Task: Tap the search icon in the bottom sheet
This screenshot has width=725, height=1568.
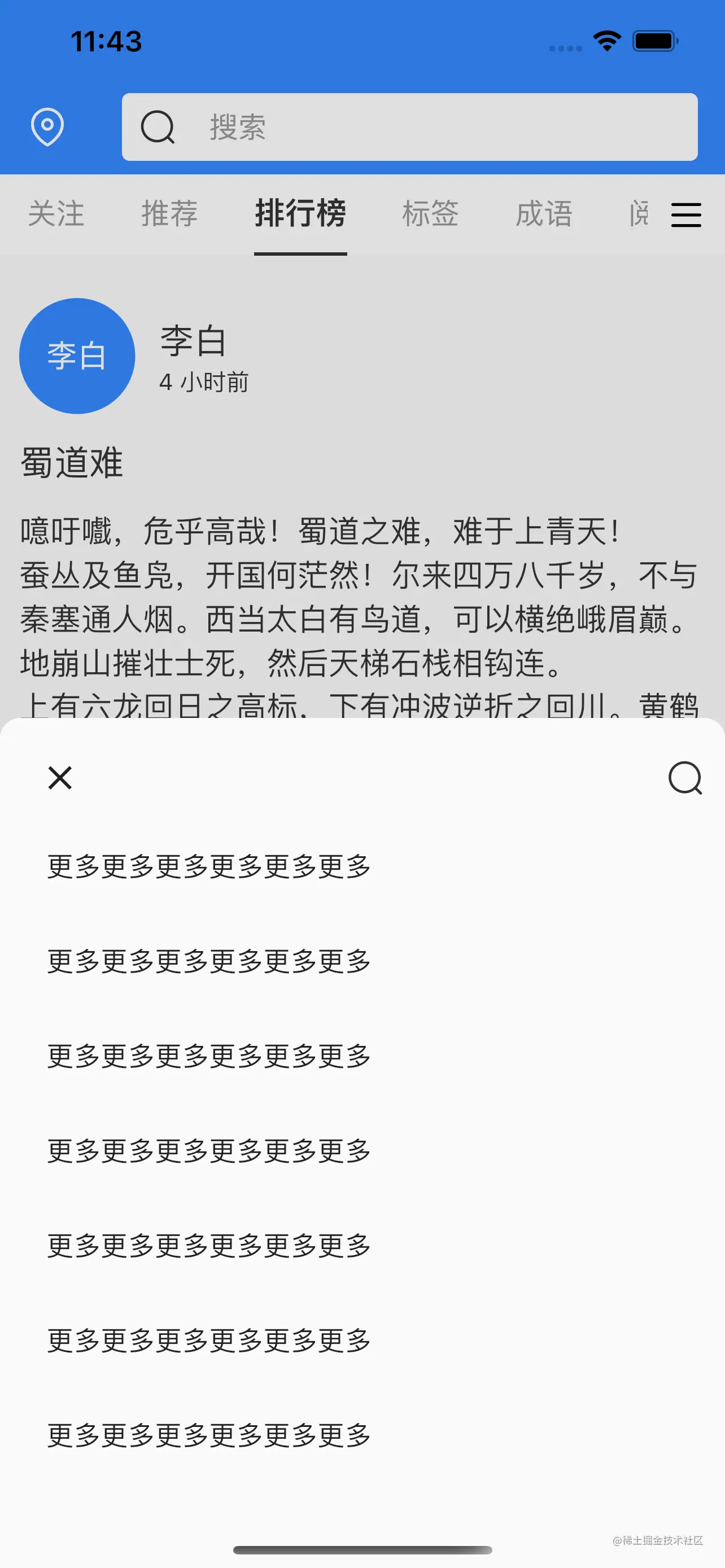Action: (685, 777)
